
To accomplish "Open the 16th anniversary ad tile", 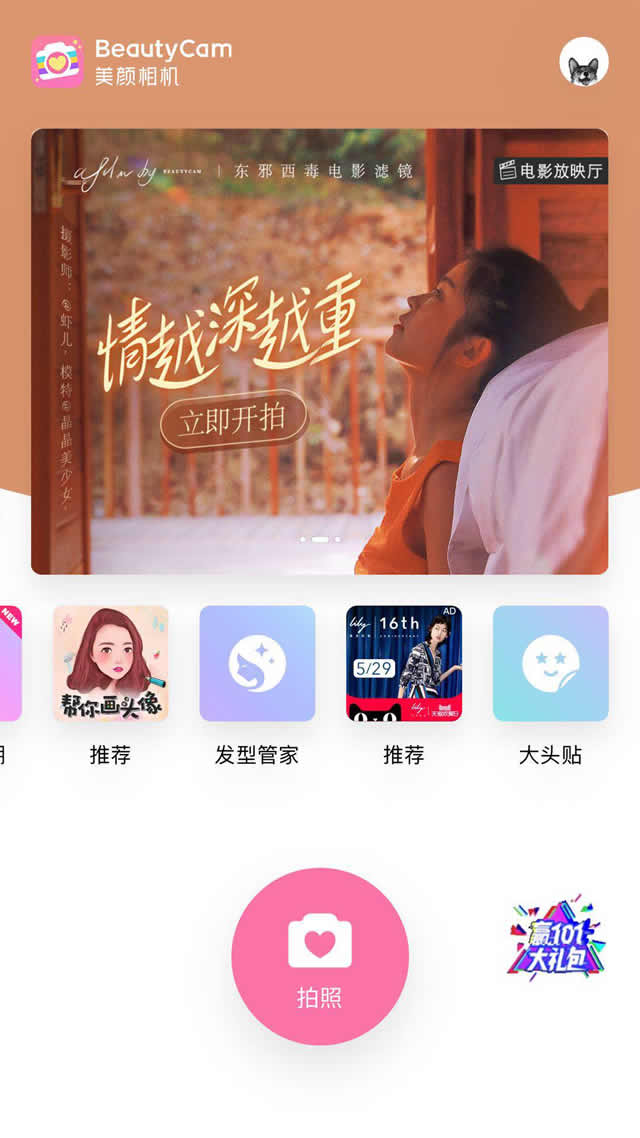I will (x=404, y=664).
